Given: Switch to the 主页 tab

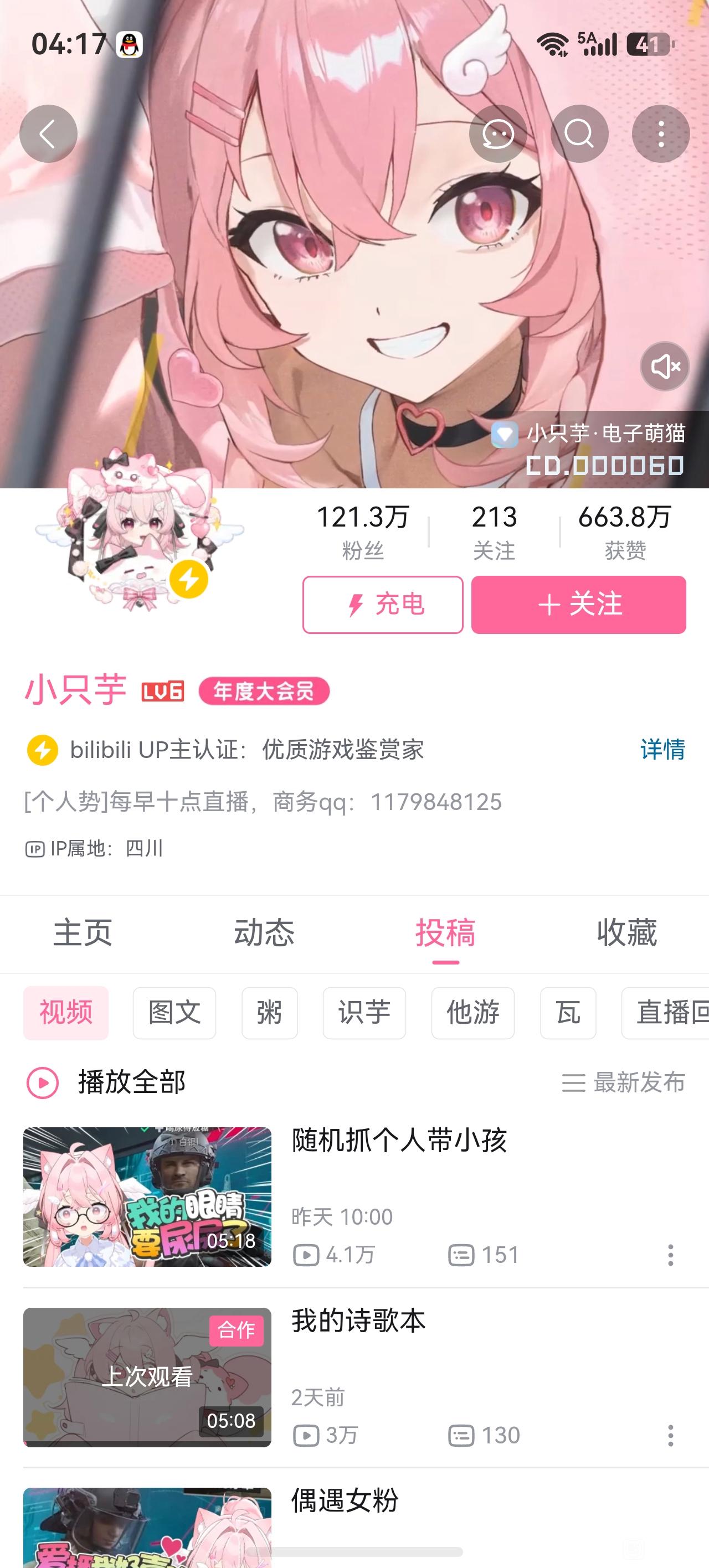Looking at the screenshot, I should click(83, 932).
